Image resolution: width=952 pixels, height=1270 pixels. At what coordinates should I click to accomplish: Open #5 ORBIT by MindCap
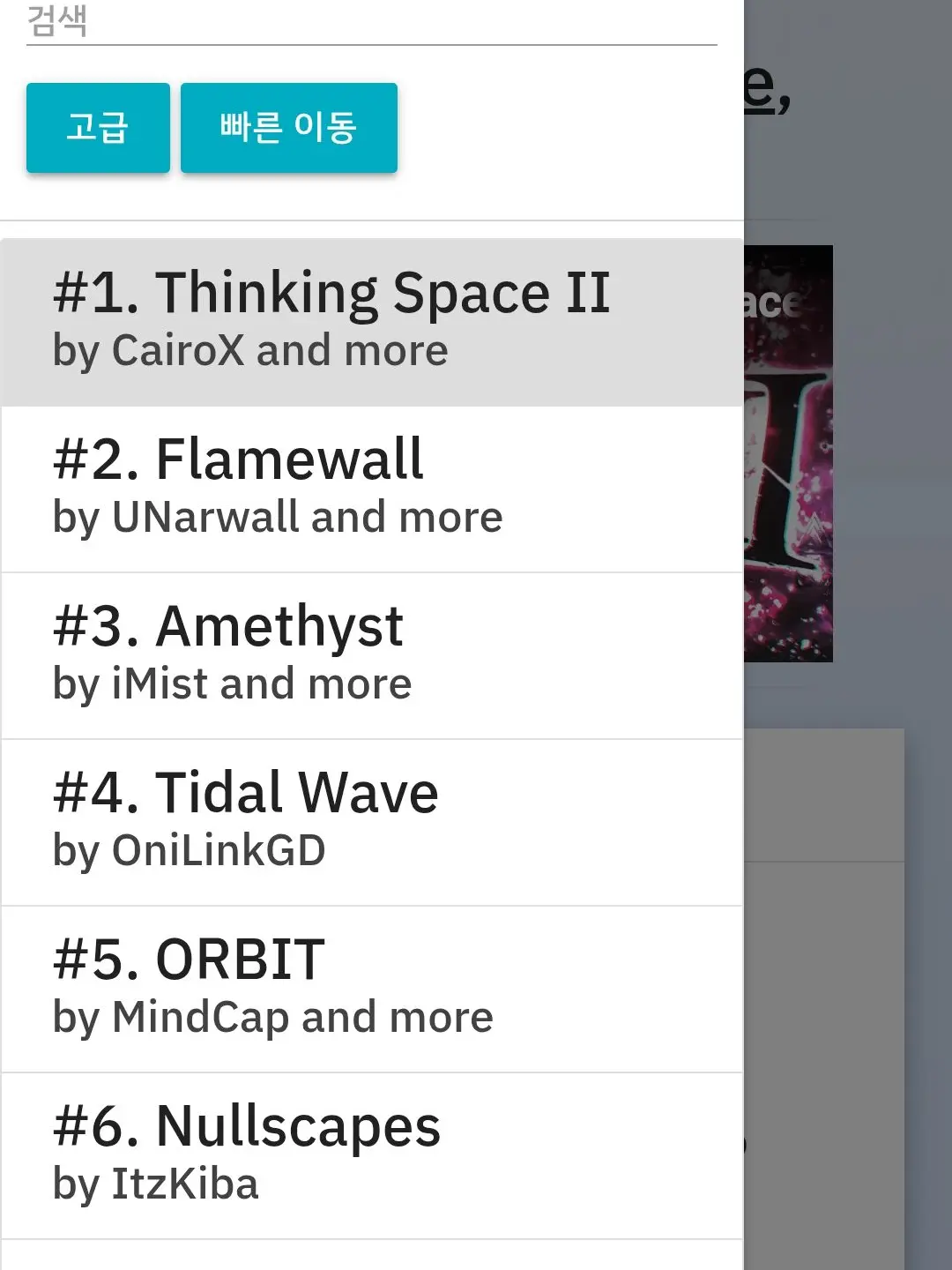coord(370,989)
